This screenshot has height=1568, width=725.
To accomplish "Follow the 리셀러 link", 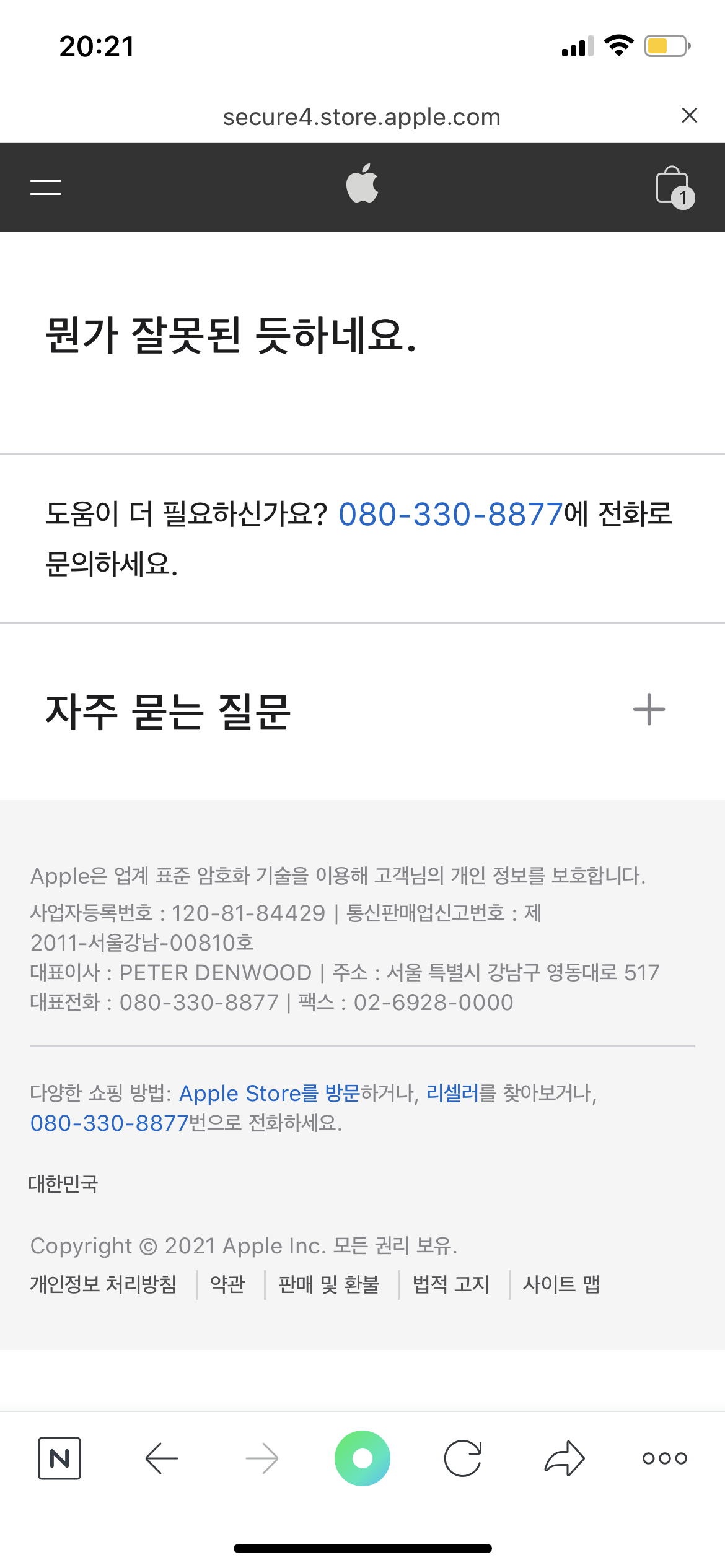I will coord(452,1094).
